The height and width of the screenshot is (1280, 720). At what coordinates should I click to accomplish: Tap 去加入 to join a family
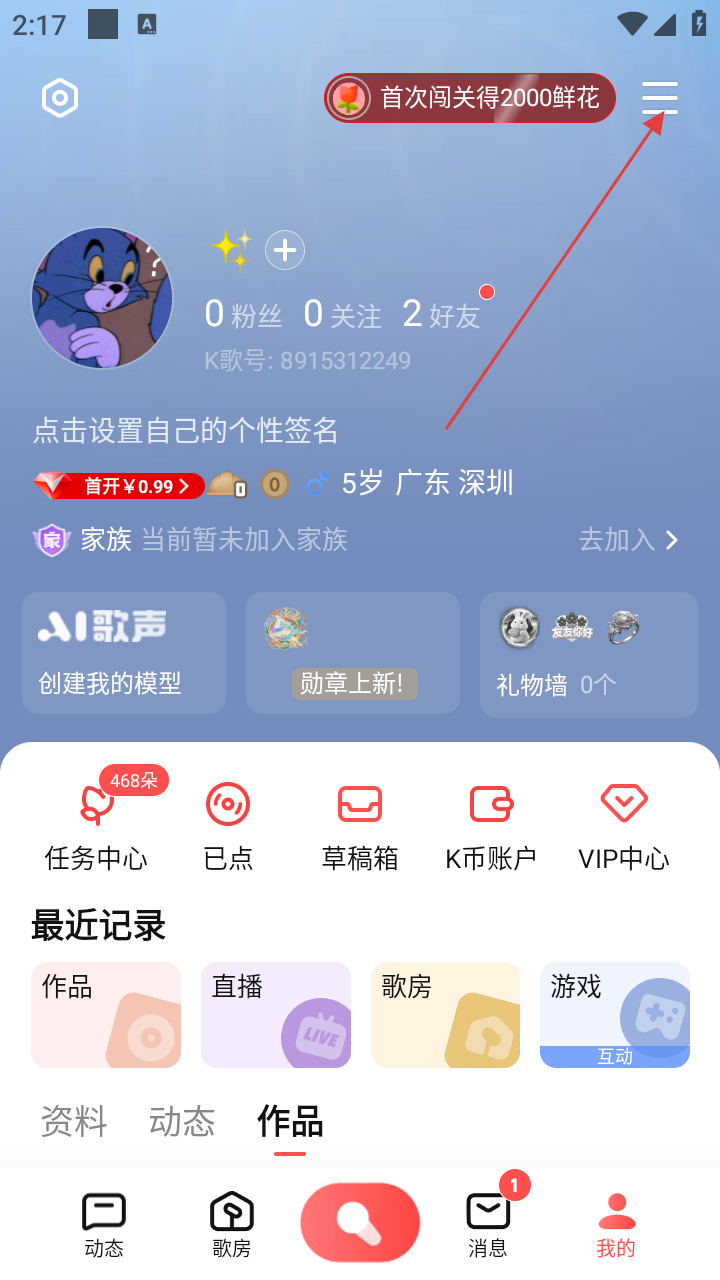628,540
